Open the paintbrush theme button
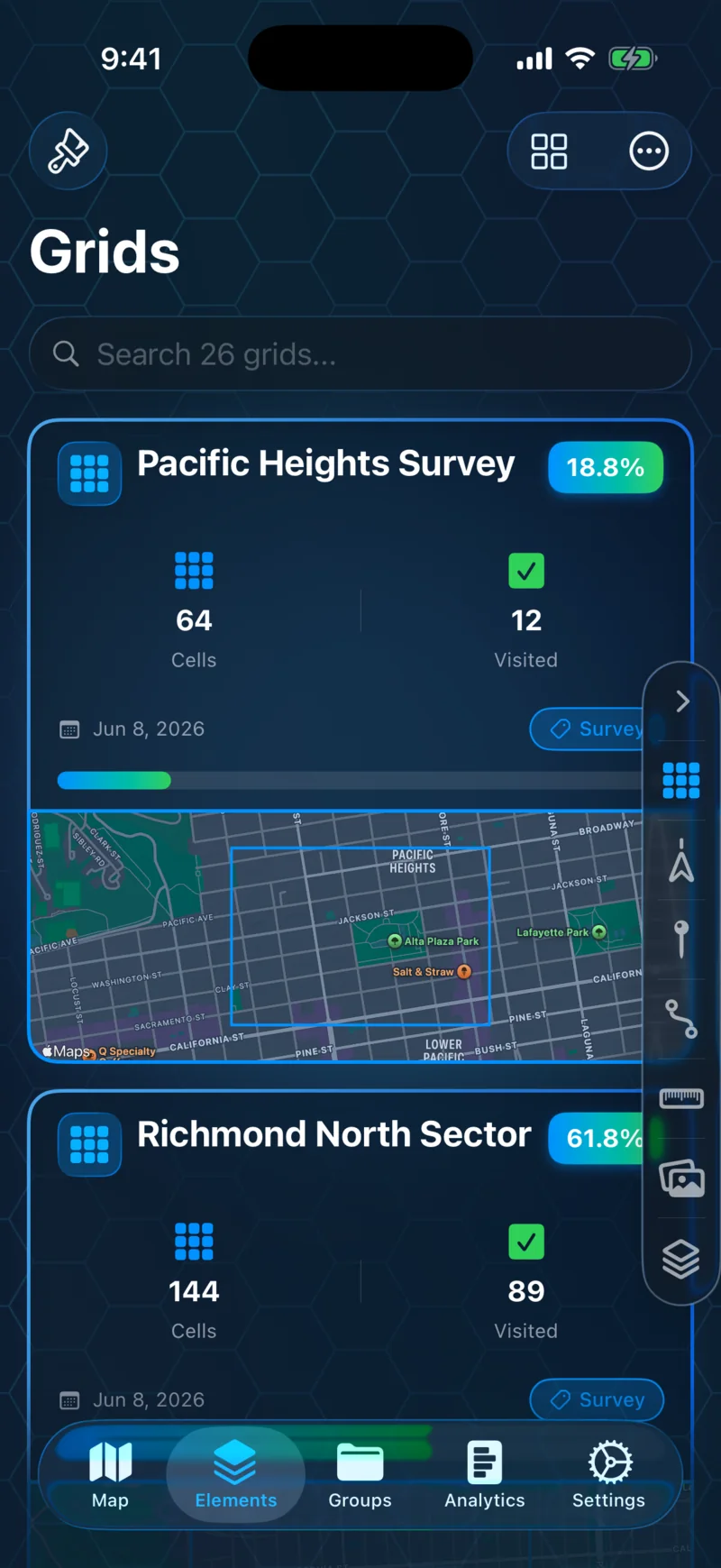Screen dimensions: 721x1568 point(68,151)
